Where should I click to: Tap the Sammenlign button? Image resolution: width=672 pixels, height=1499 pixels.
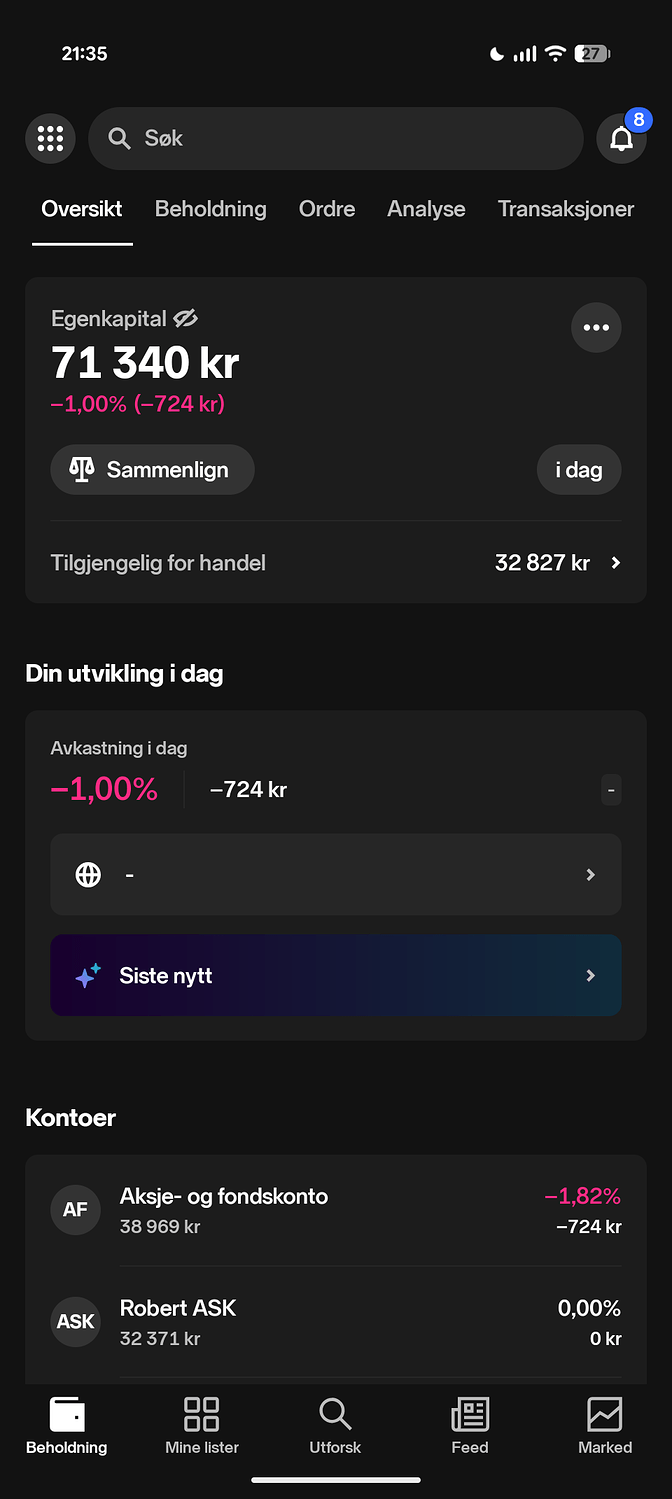pyautogui.click(x=152, y=470)
